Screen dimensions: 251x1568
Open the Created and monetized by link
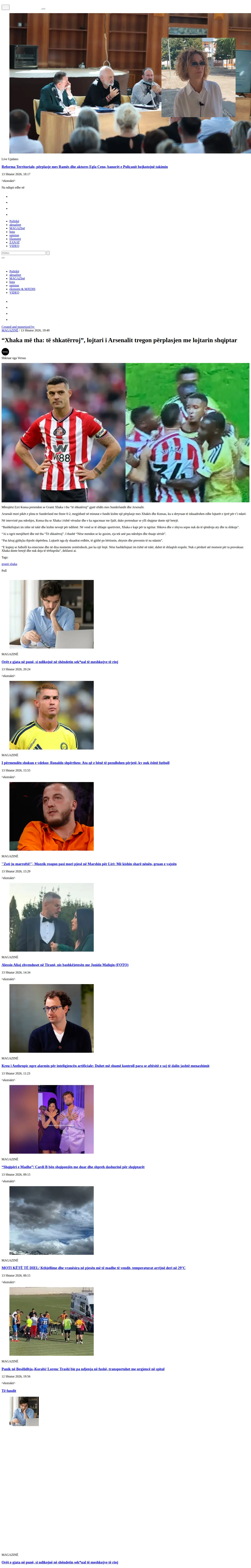[18, 327]
